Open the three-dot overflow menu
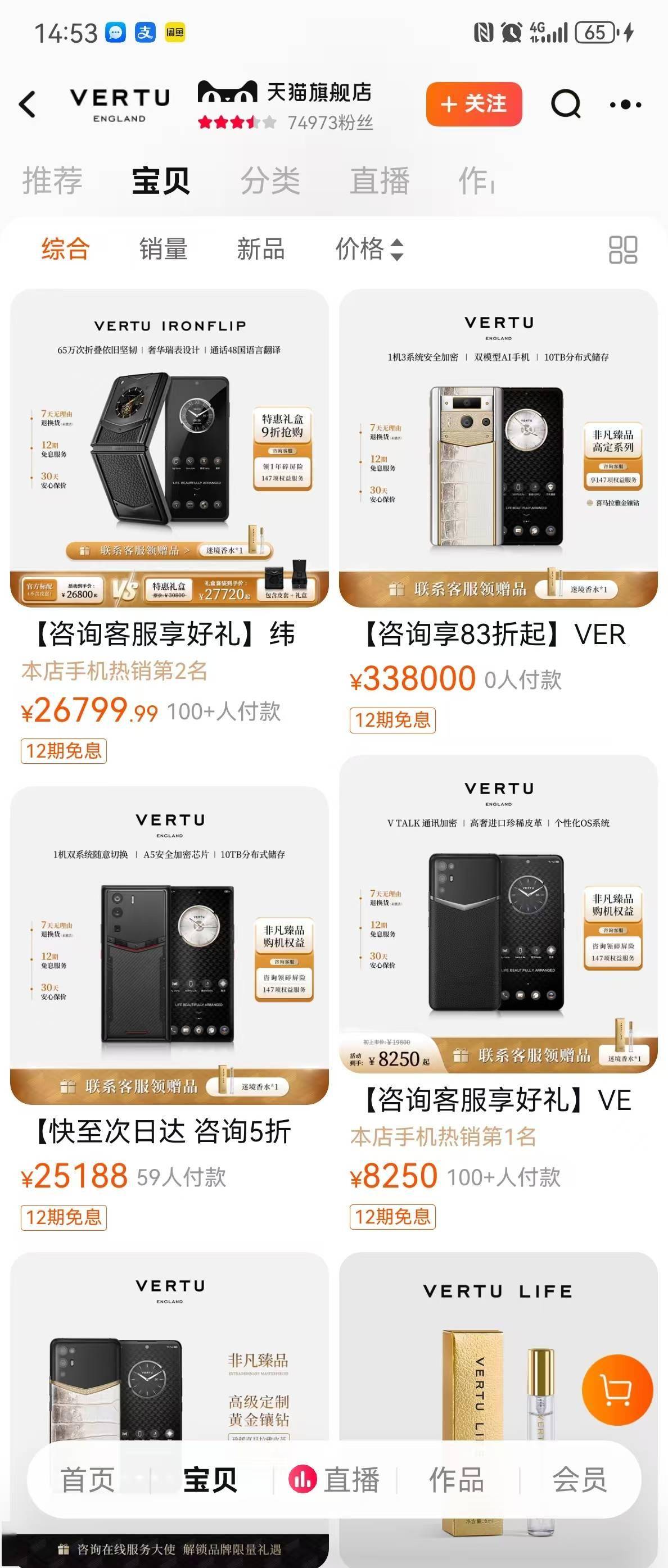 tap(625, 105)
